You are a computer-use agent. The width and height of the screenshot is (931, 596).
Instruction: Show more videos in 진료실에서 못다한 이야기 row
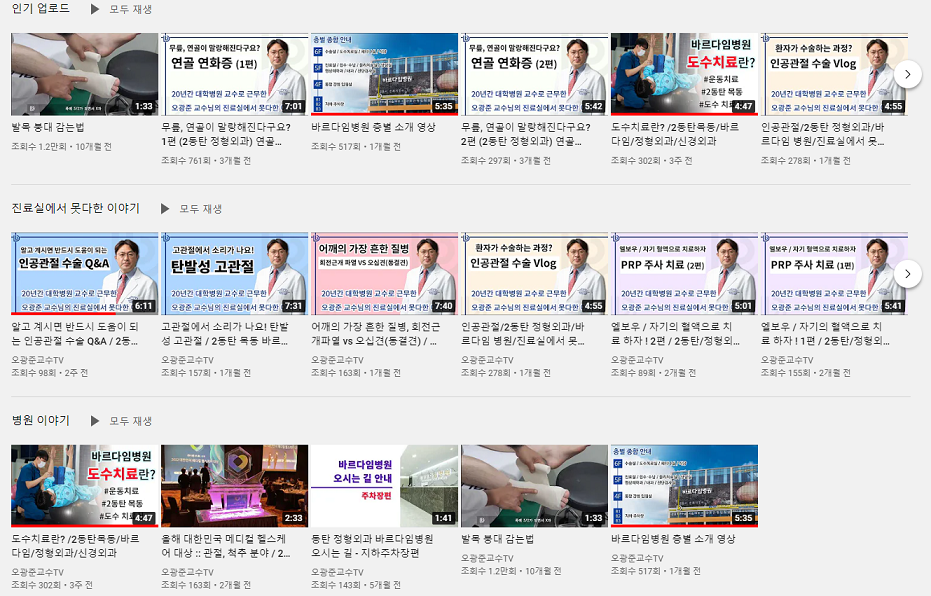click(907, 274)
